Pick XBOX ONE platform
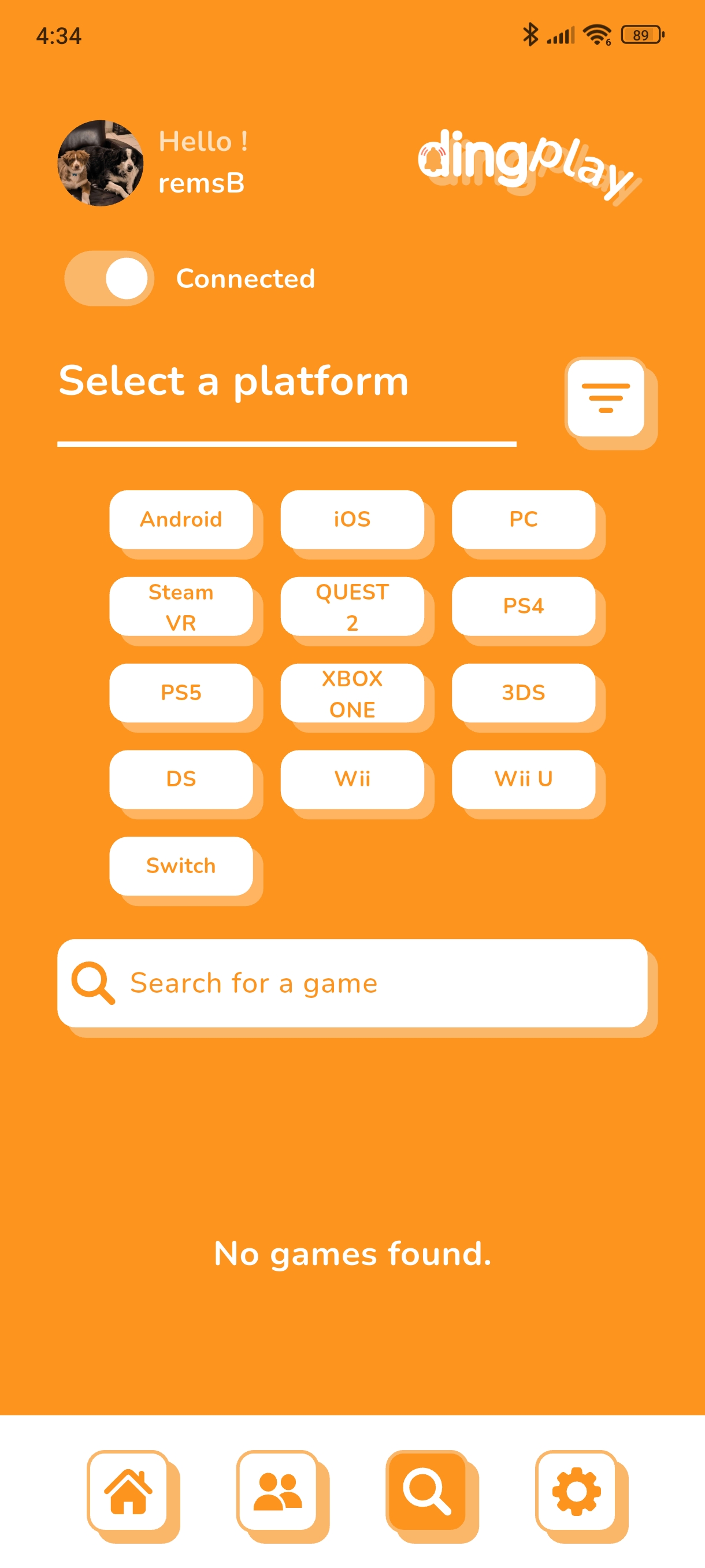This screenshot has width=705, height=1568. [x=351, y=693]
